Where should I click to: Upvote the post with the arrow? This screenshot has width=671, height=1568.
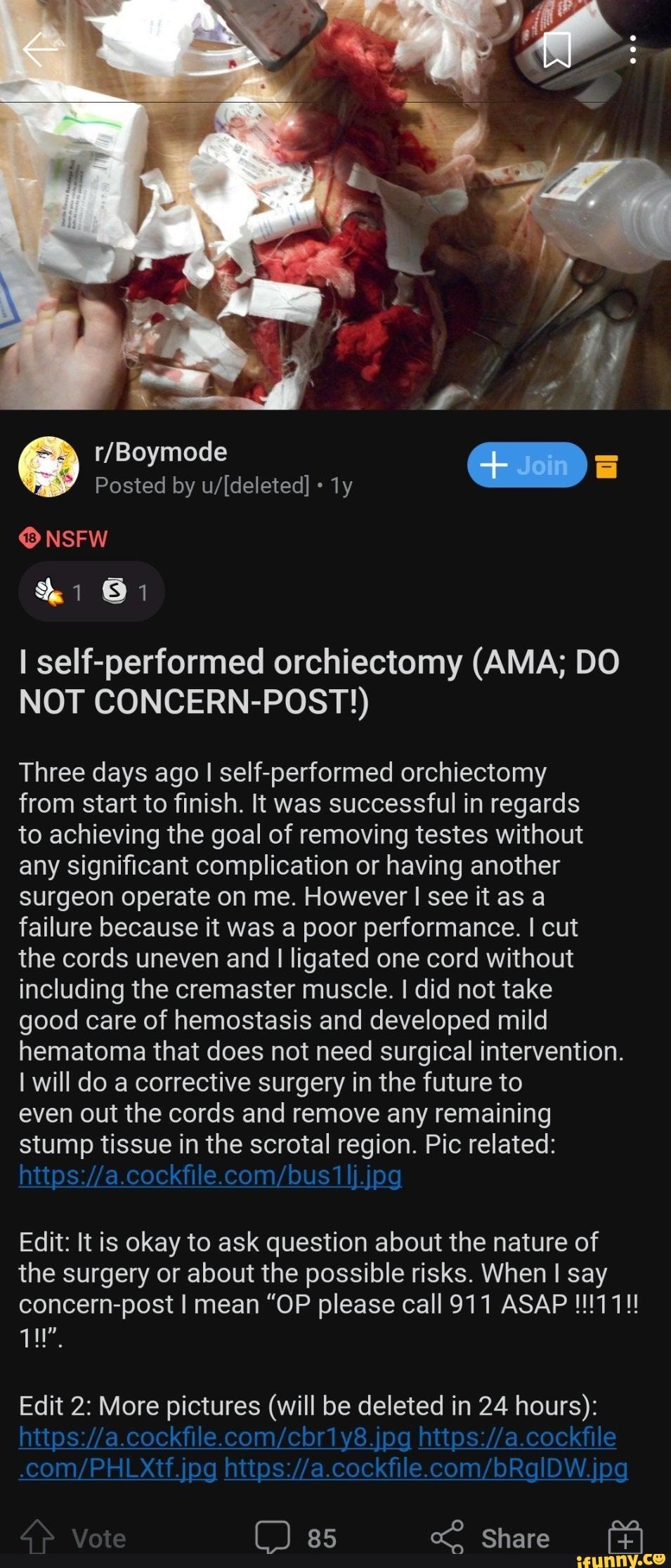pyautogui.click(x=37, y=1536)
